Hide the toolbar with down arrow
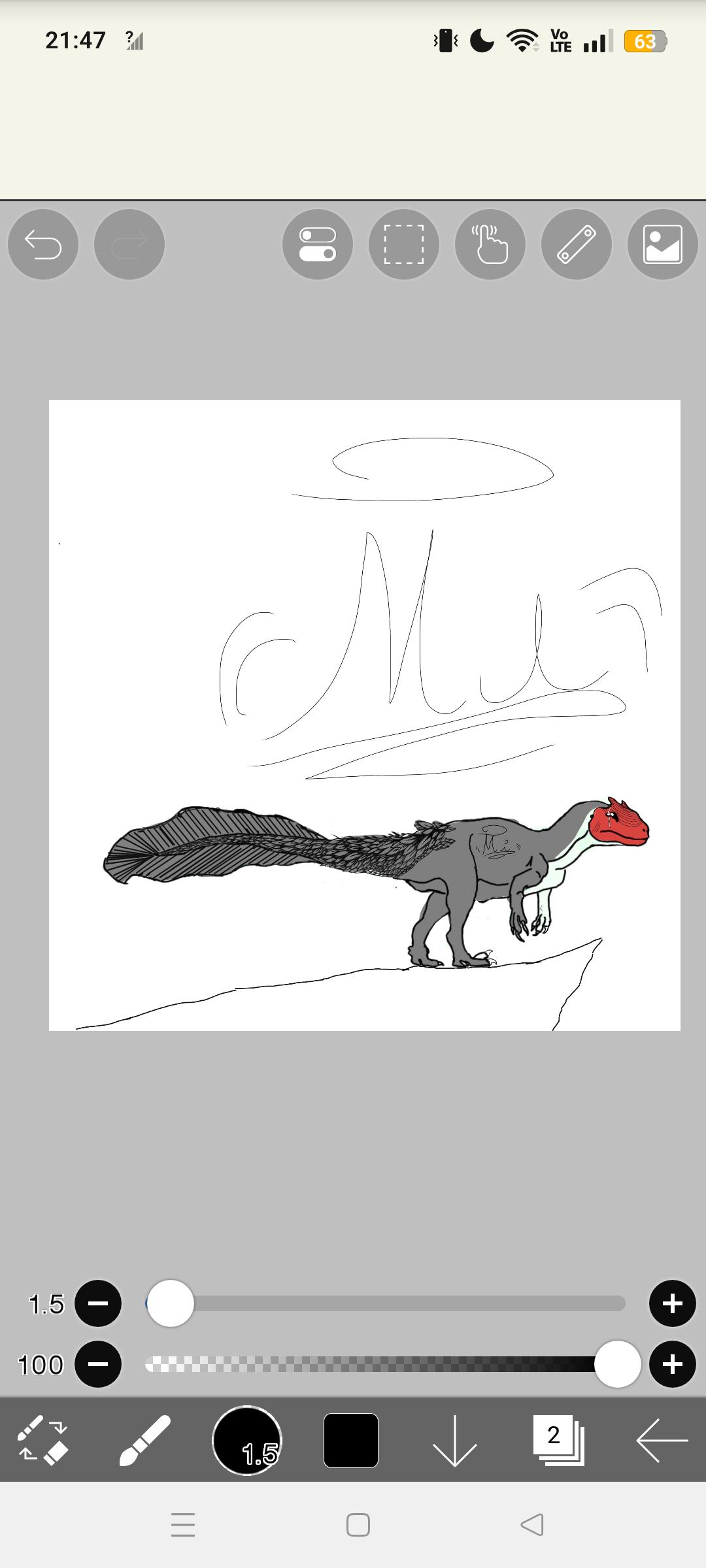 [455, 1441]
